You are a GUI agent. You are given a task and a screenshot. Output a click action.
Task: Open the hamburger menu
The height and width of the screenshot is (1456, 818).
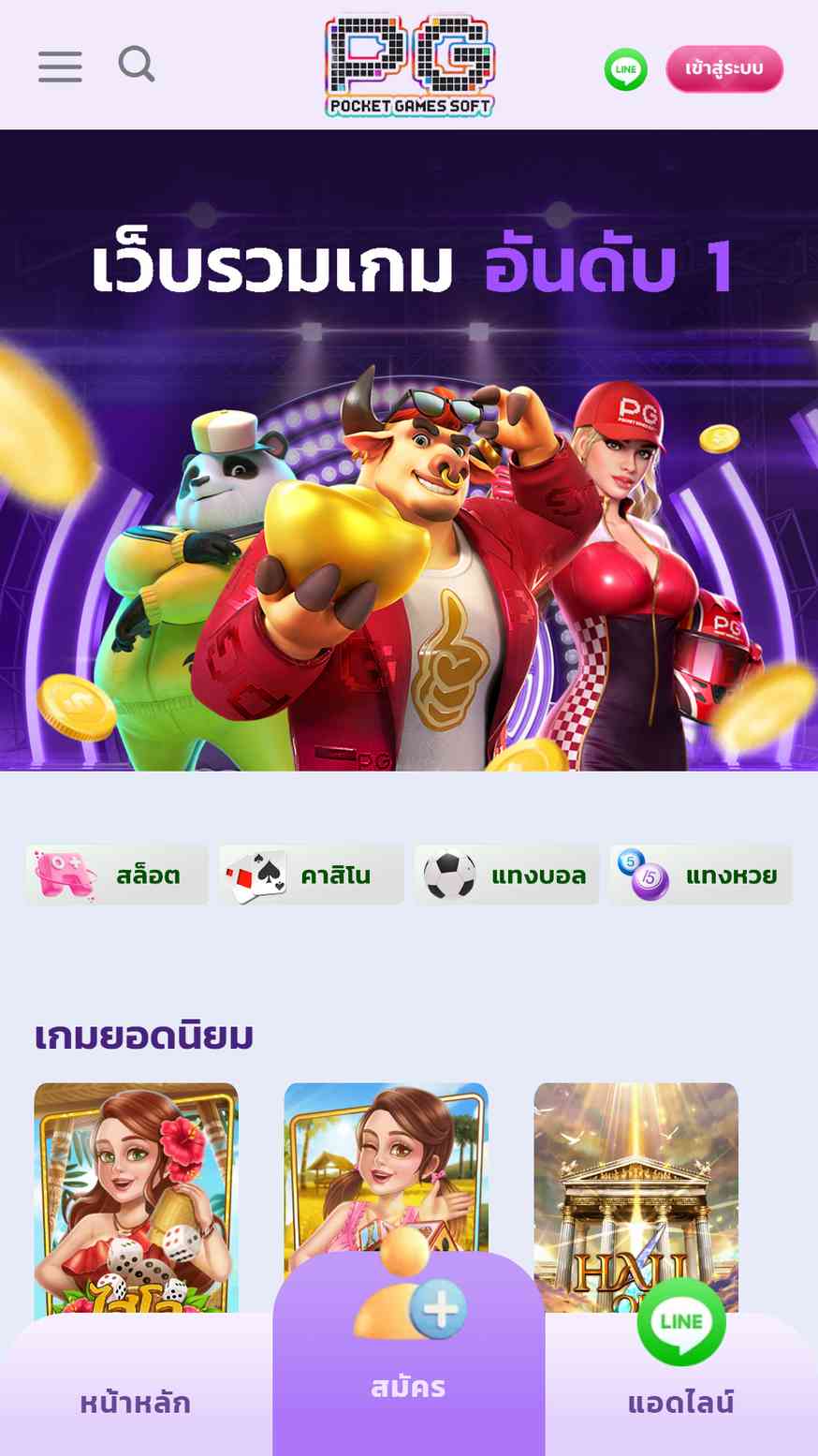pyautogui.click(x=60, y=66)
